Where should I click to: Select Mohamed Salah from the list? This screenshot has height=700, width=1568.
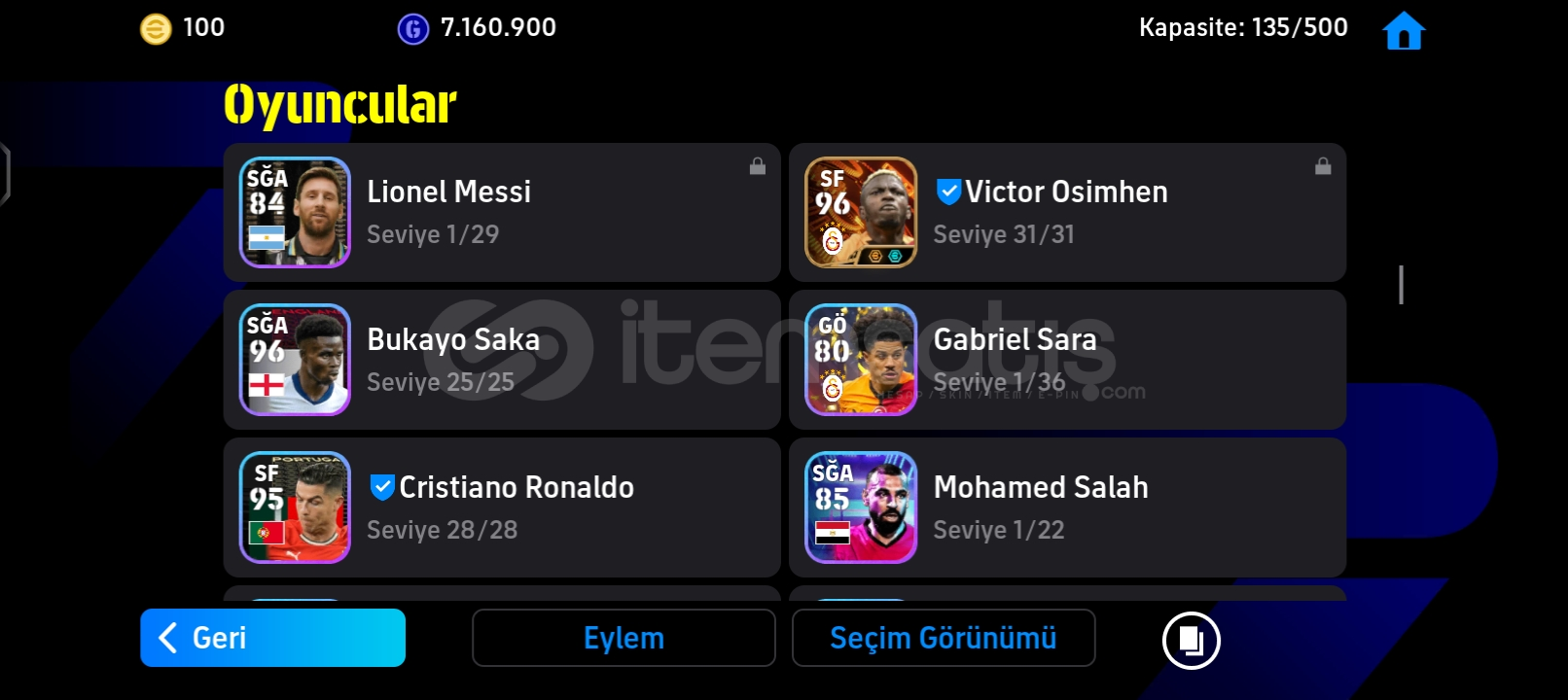click(1067, 507)
